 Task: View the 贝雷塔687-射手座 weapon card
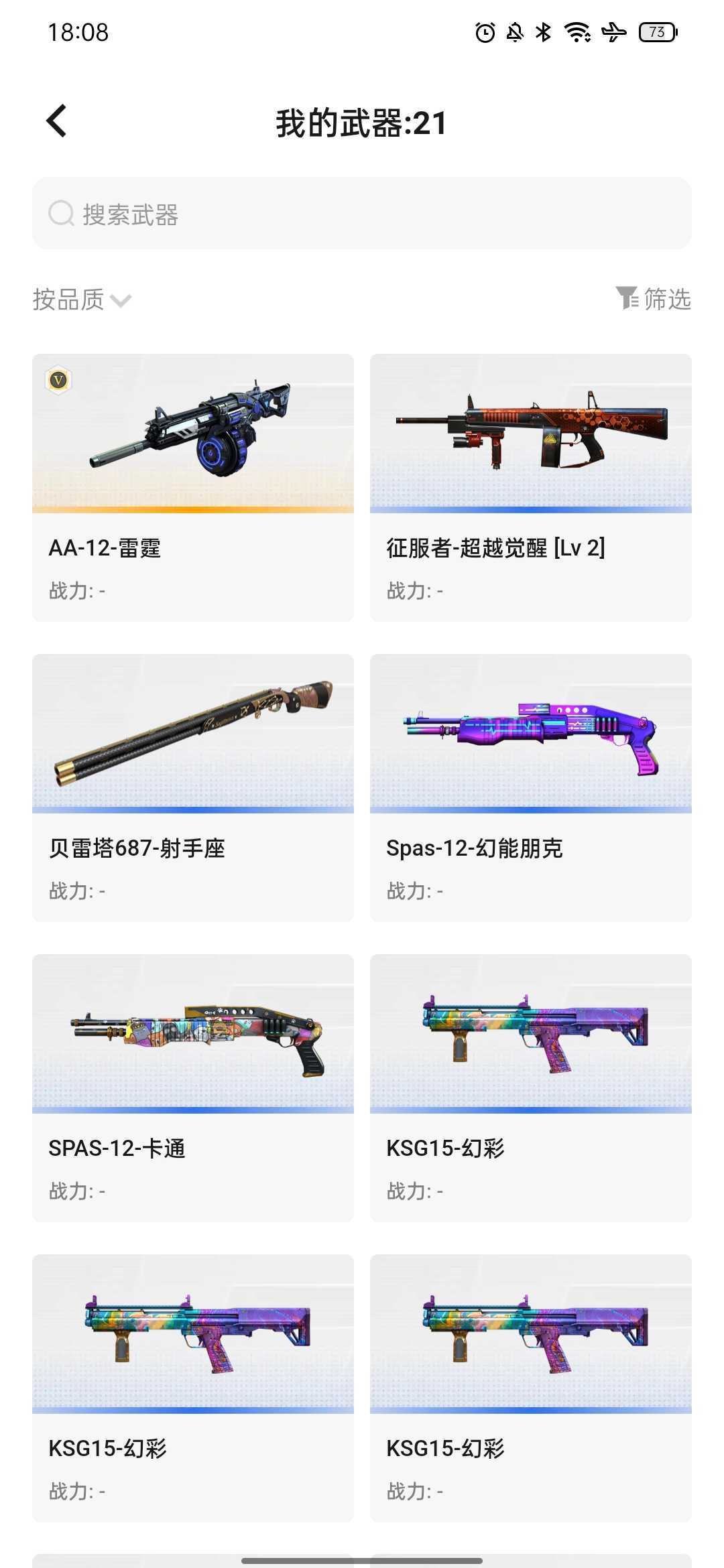[193, 788]
